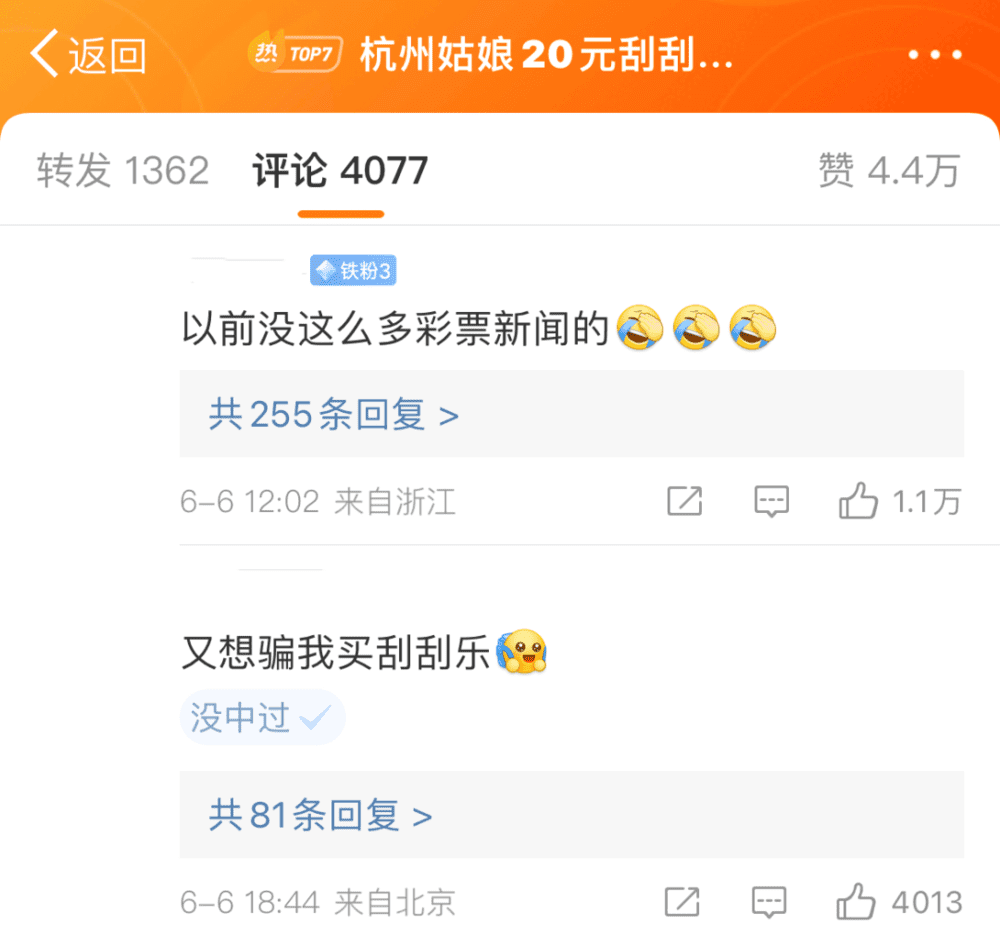Expand 共81条回复 replies

coord(320,815)
